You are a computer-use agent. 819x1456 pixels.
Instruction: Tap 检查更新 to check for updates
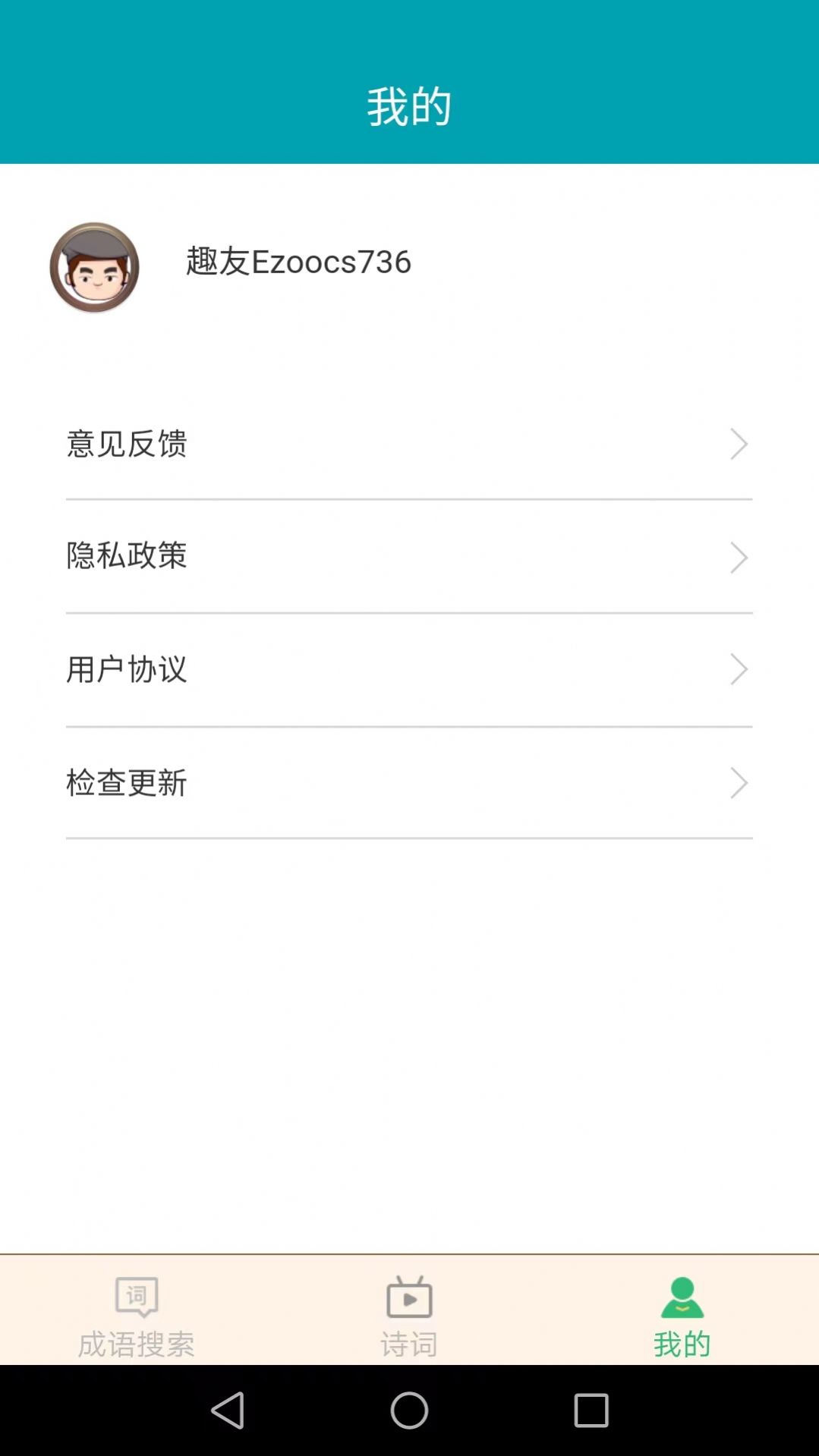128,784
